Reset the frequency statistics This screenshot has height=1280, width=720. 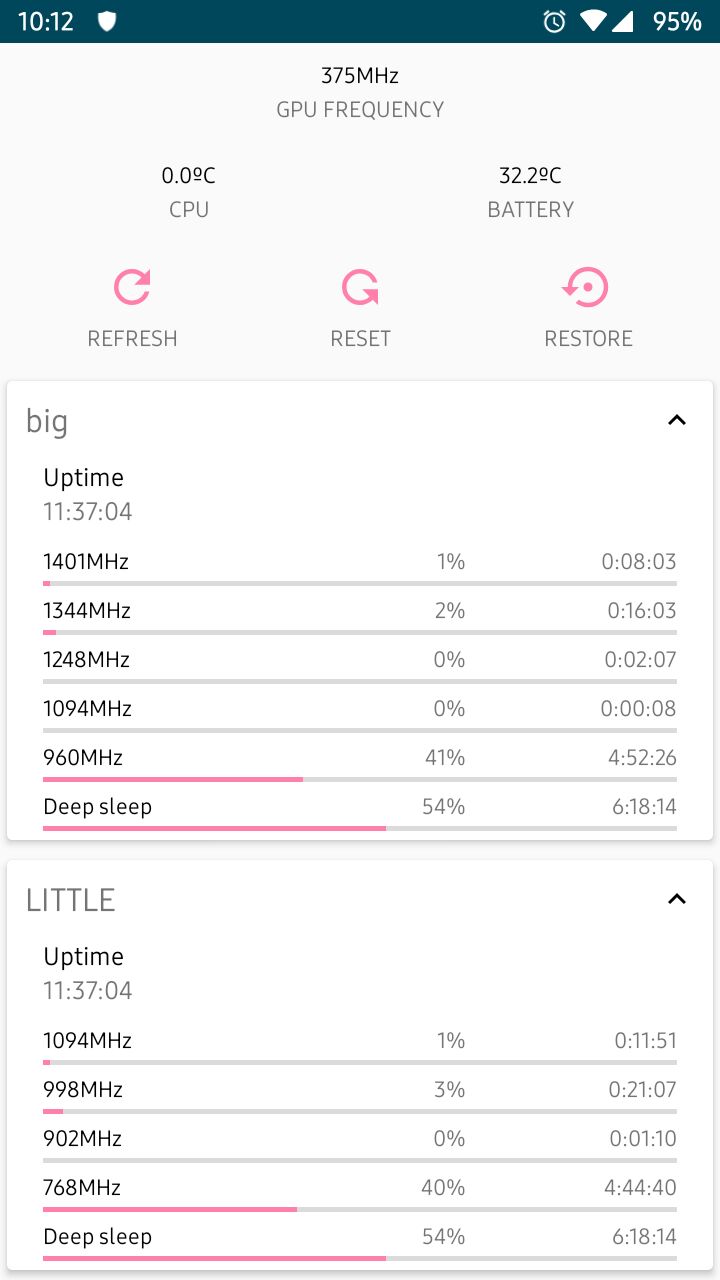click(360, 308)
